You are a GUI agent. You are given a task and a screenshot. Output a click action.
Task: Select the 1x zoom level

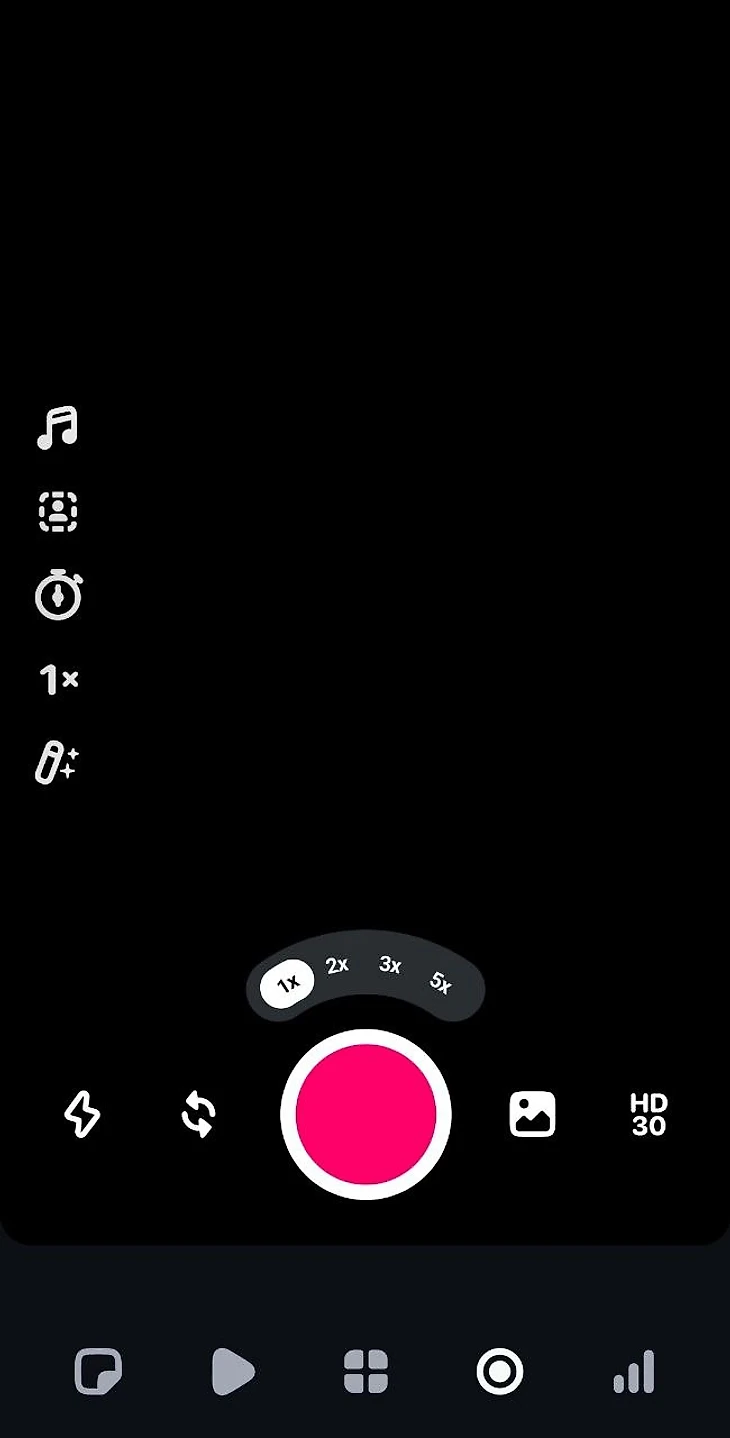point(287,985)
